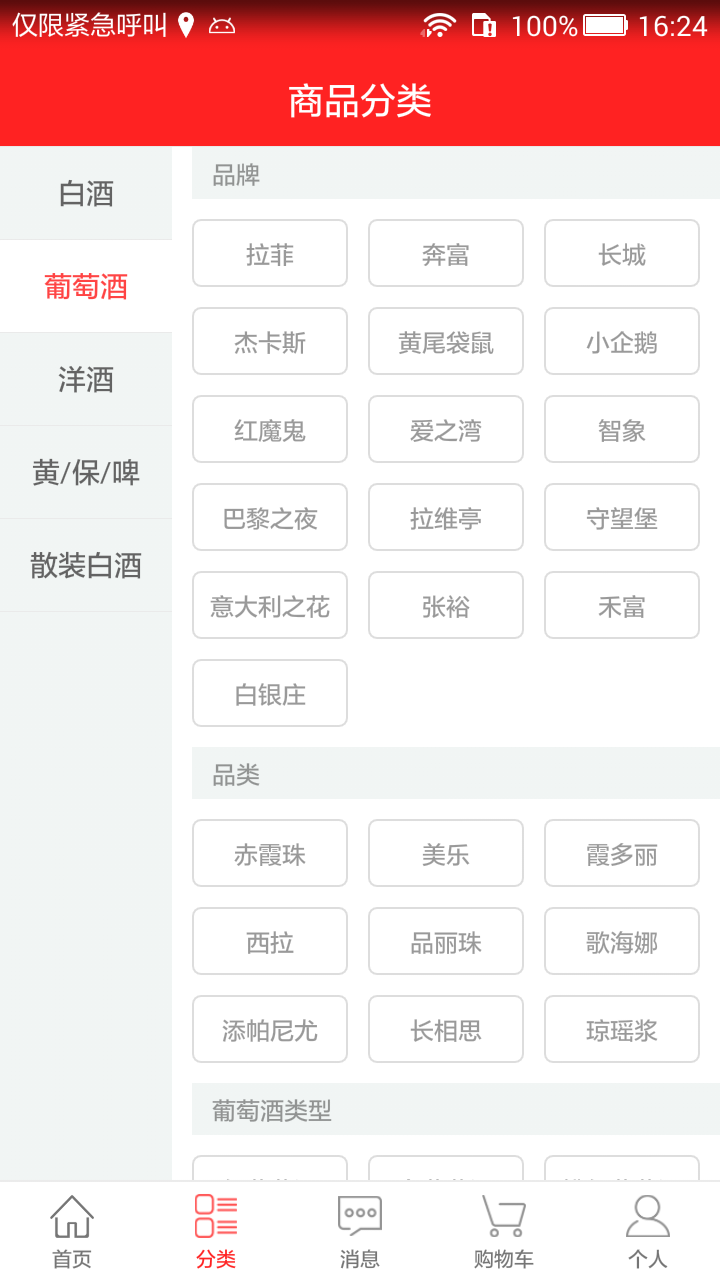Open the 黄尾袋鼠 brand
Image resolution: width=720 pixels, height=1280 pixels.
(x=446, y=342)
